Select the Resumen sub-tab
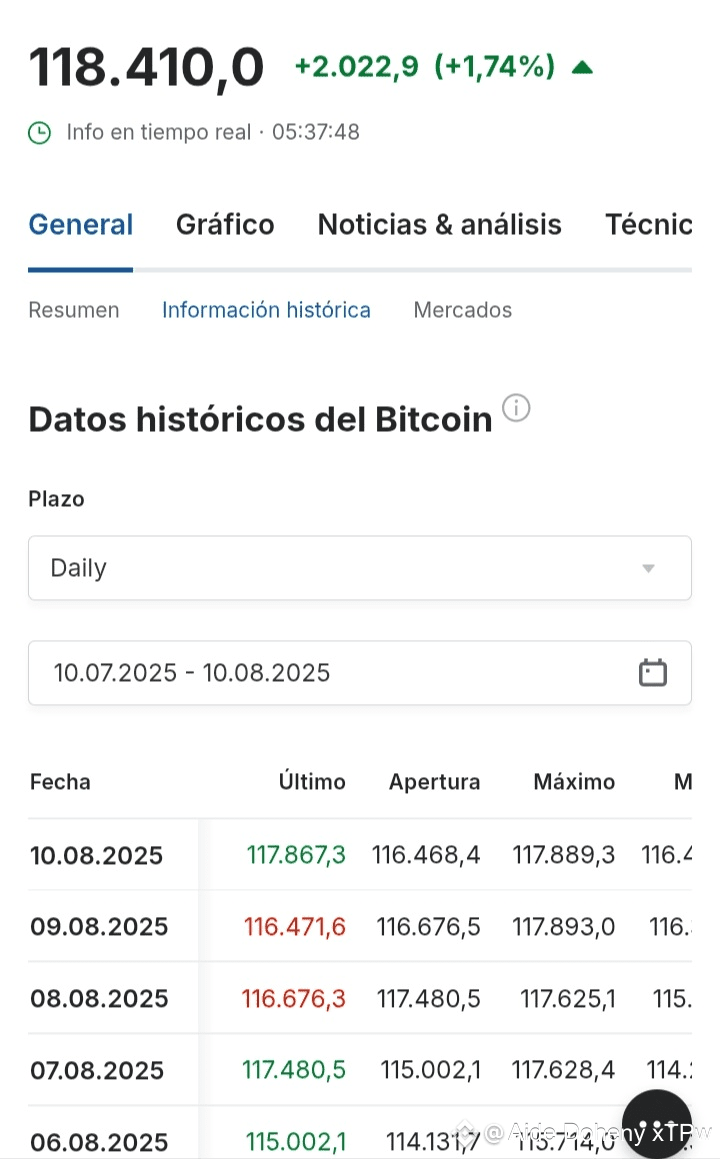This screenshot has height=1159, width=720. pyautogui.click(x=73, y=310)
